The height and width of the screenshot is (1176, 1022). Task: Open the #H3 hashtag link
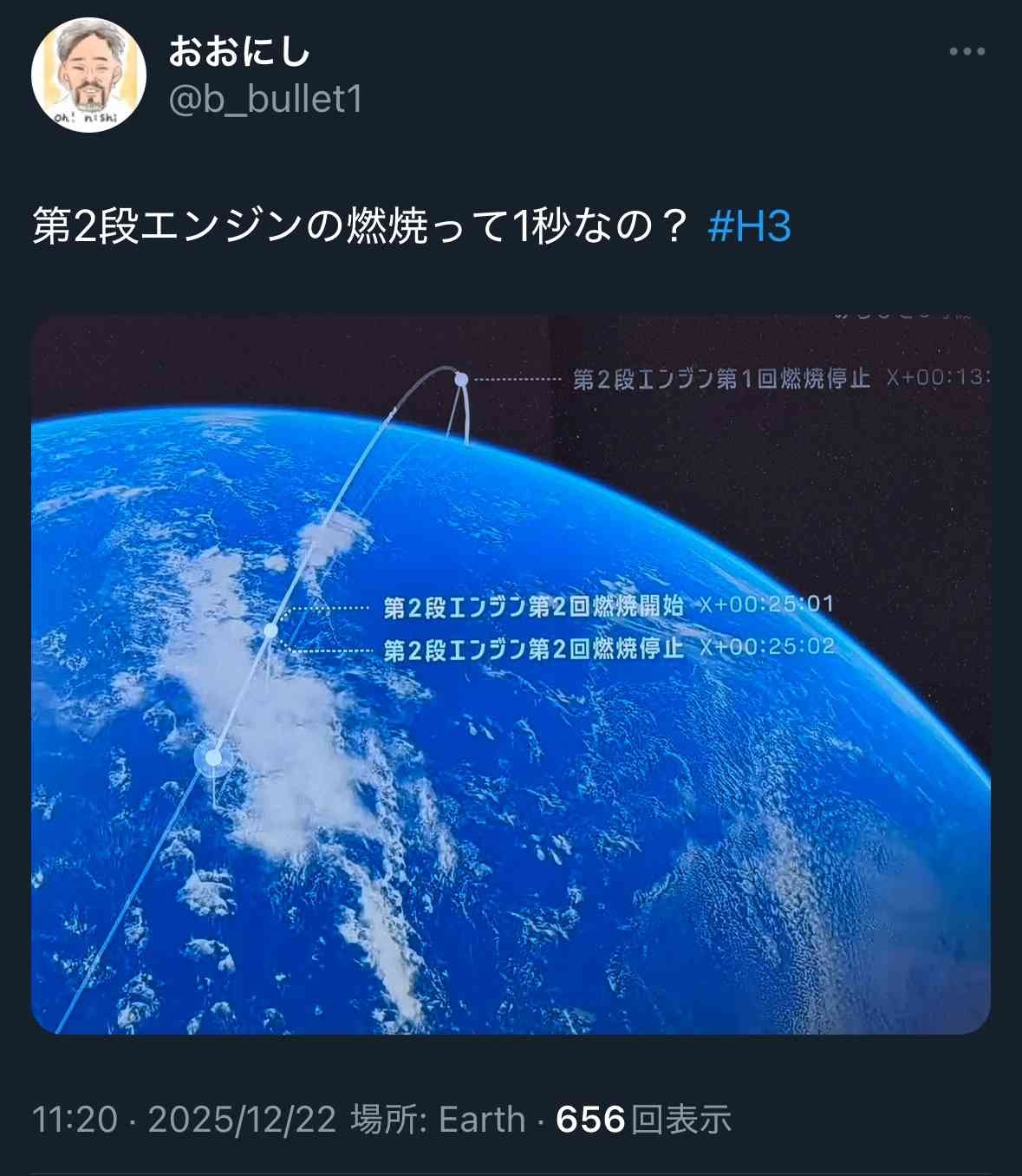[749, 227]
